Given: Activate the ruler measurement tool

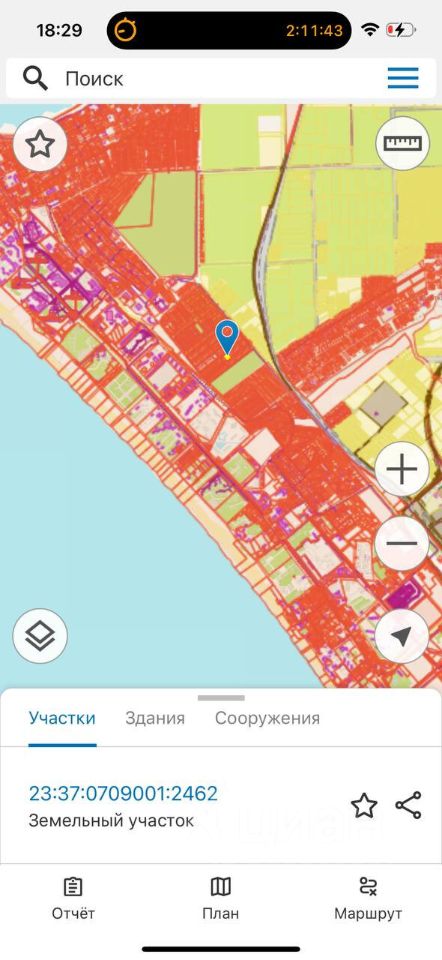Looking at the screenshot, I should [402, 143].
